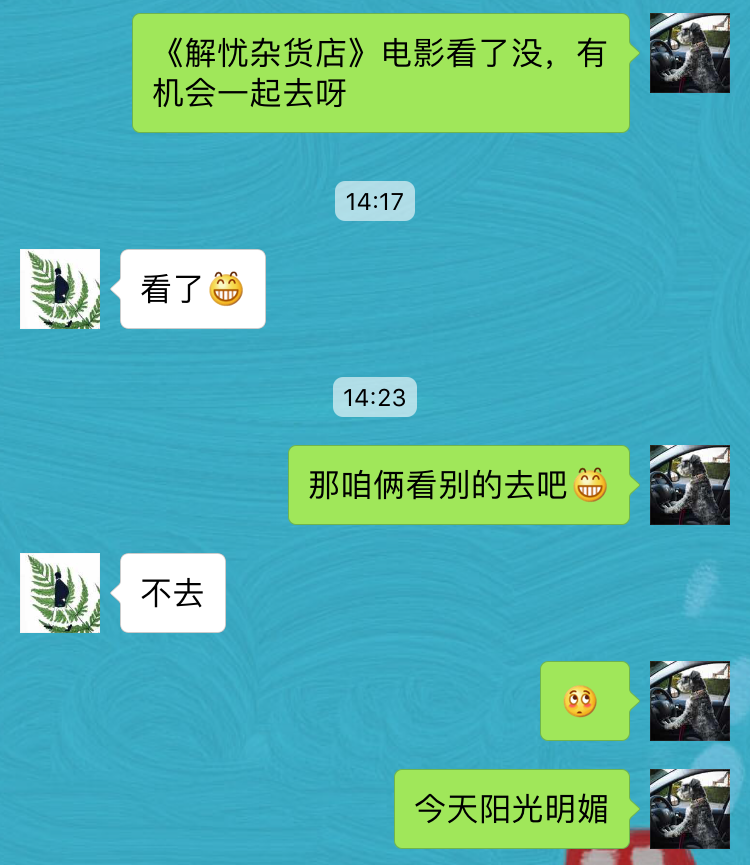Viewport: 750px width, 865px height.
Task: Open the fern avatar next to 看了
Action: point(60,289)
